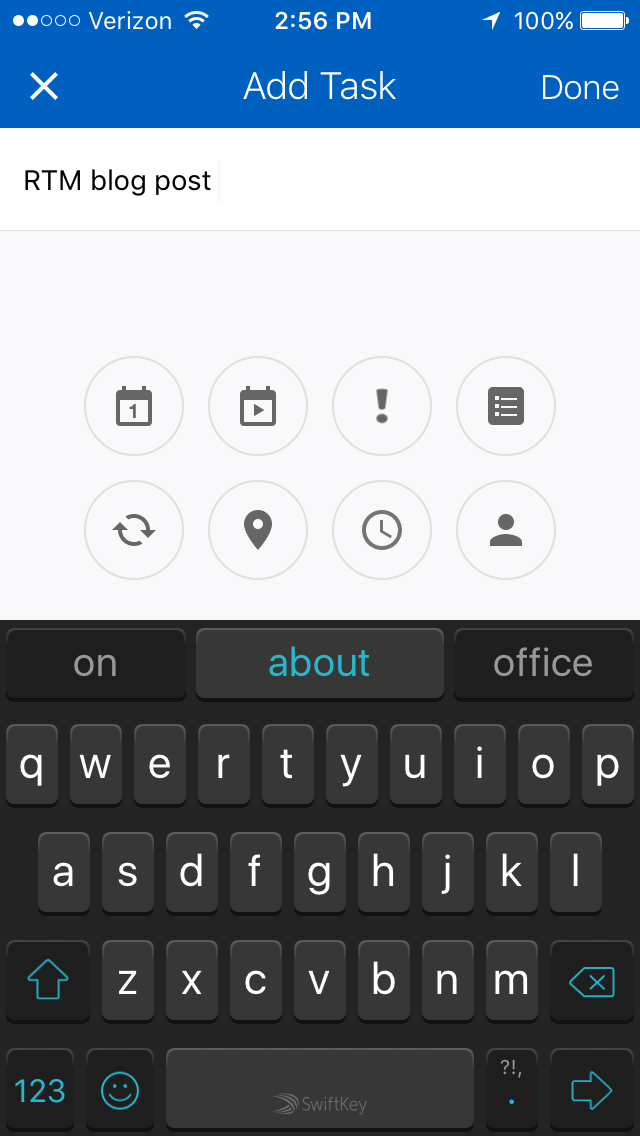This screenshot has height=1136, width=640.
Task: Choose the keyboard suggestion "on"
Action: [x=95, y=663]
